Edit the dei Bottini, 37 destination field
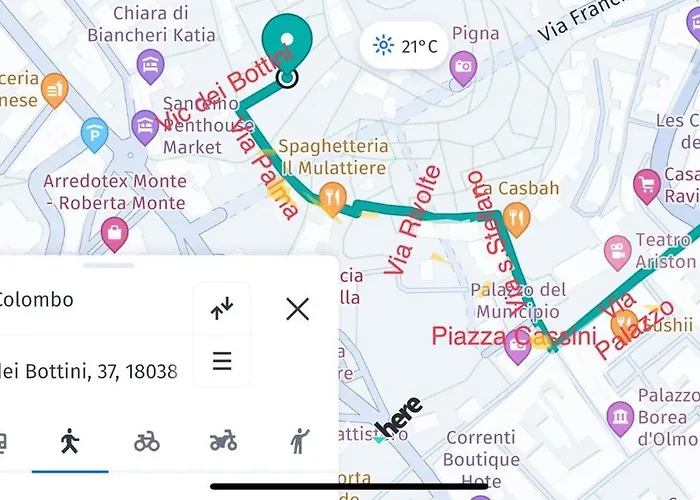700x500 pixels. click(90, 372)
